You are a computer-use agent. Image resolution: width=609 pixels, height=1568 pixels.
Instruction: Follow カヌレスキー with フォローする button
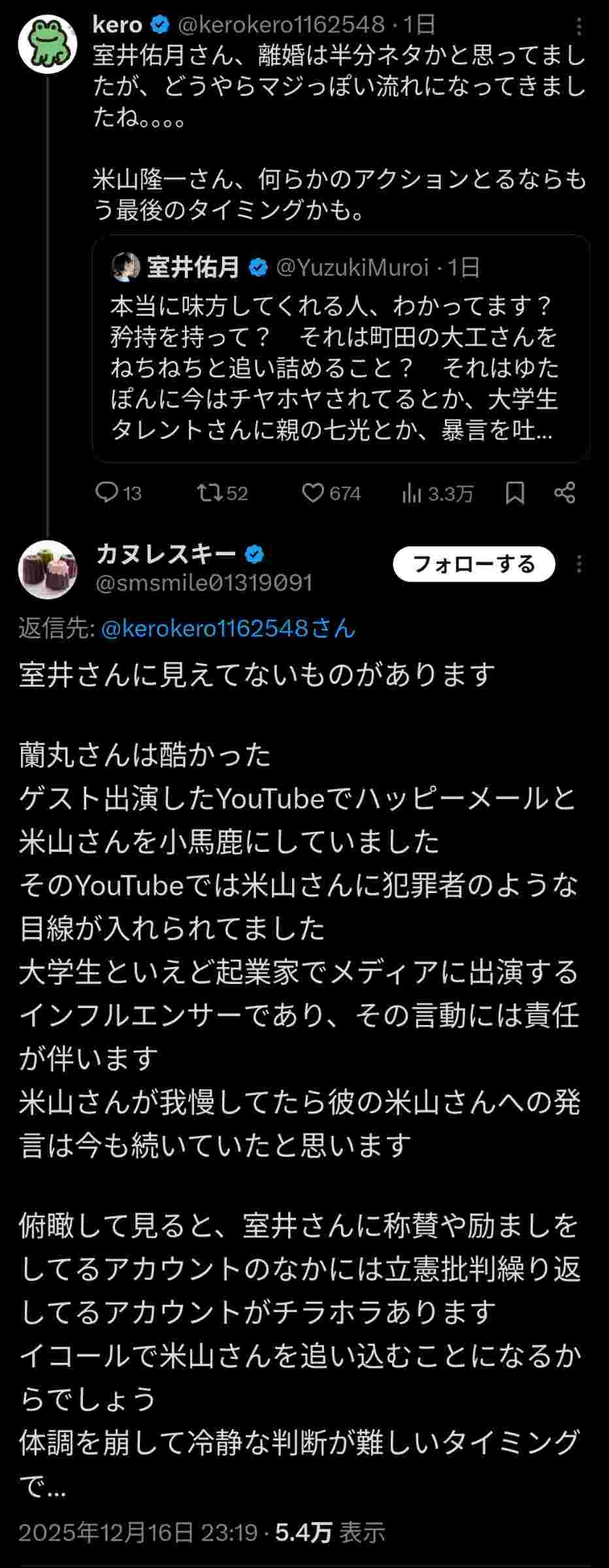(474, 564)
